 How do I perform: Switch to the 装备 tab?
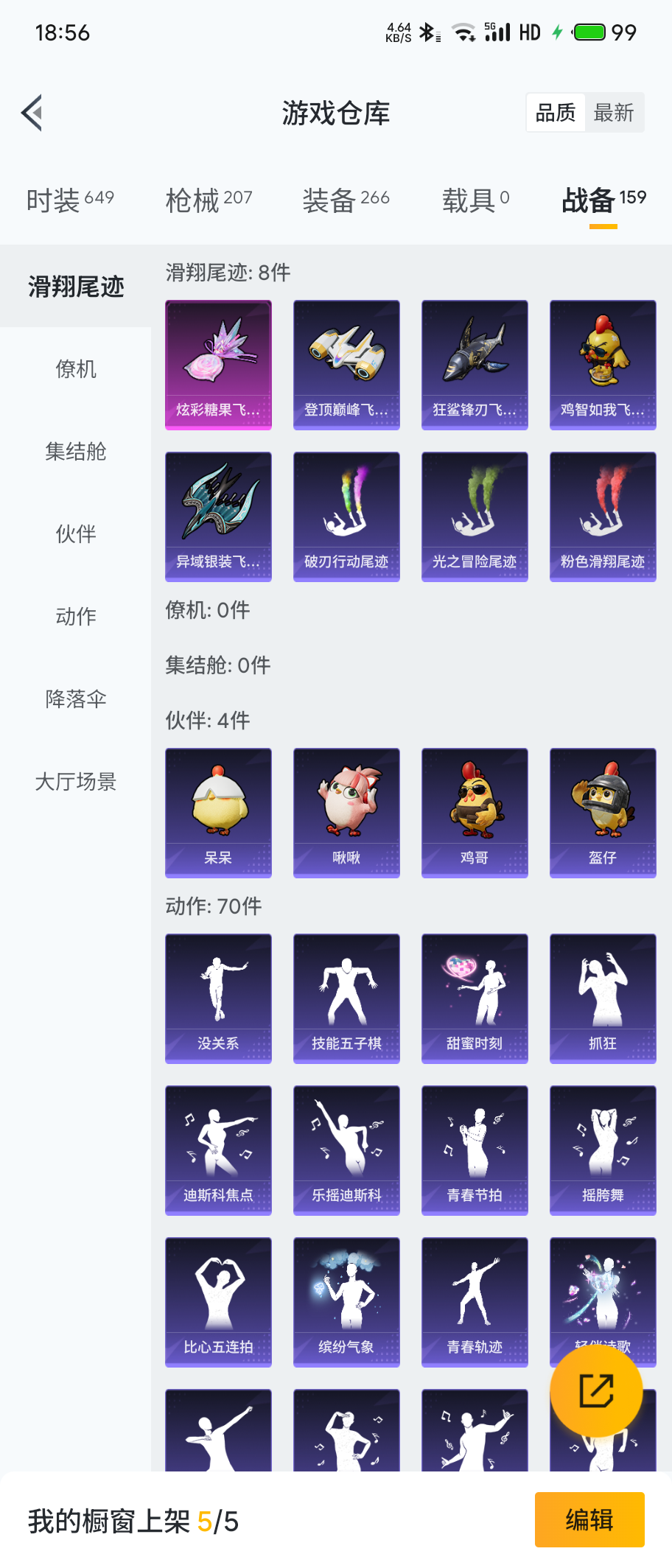[x=346, y=200]
